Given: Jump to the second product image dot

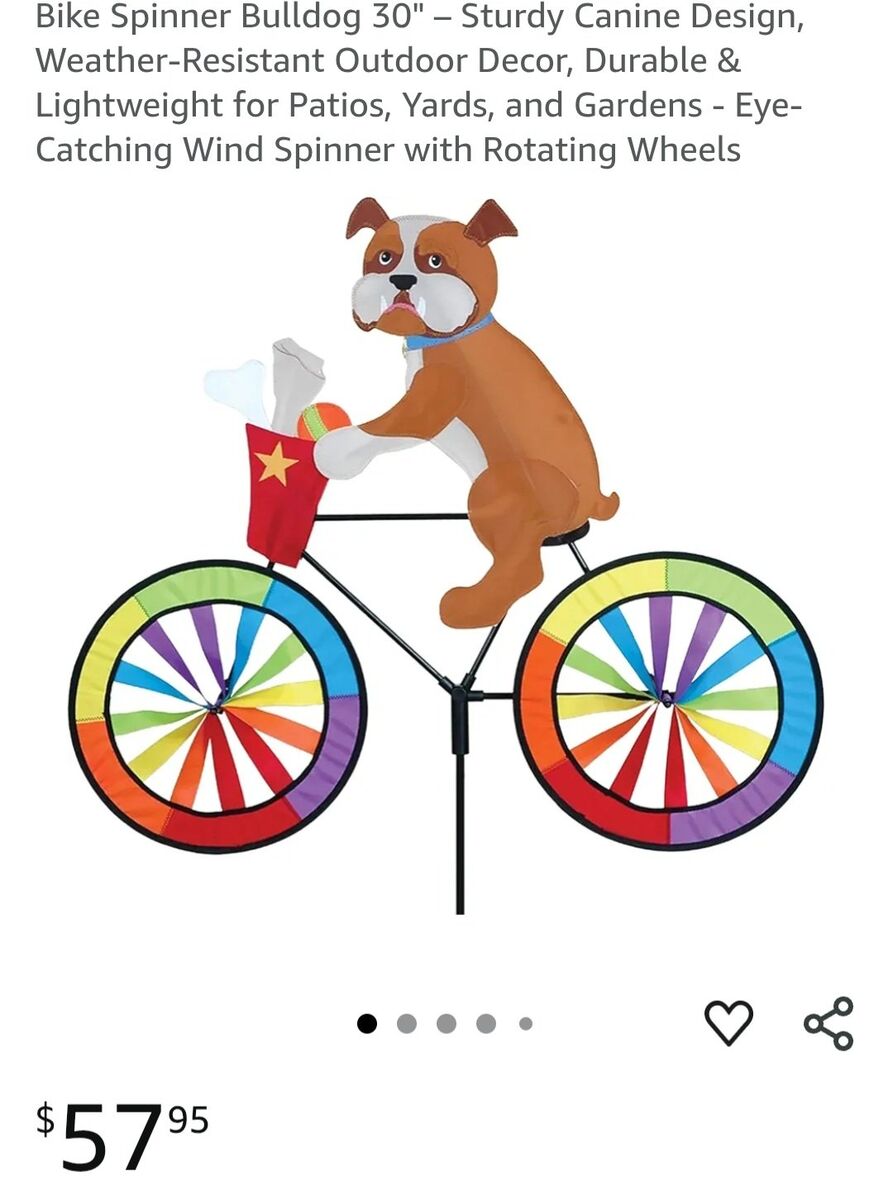Looking at the screenshot, I should point(406,1024).
